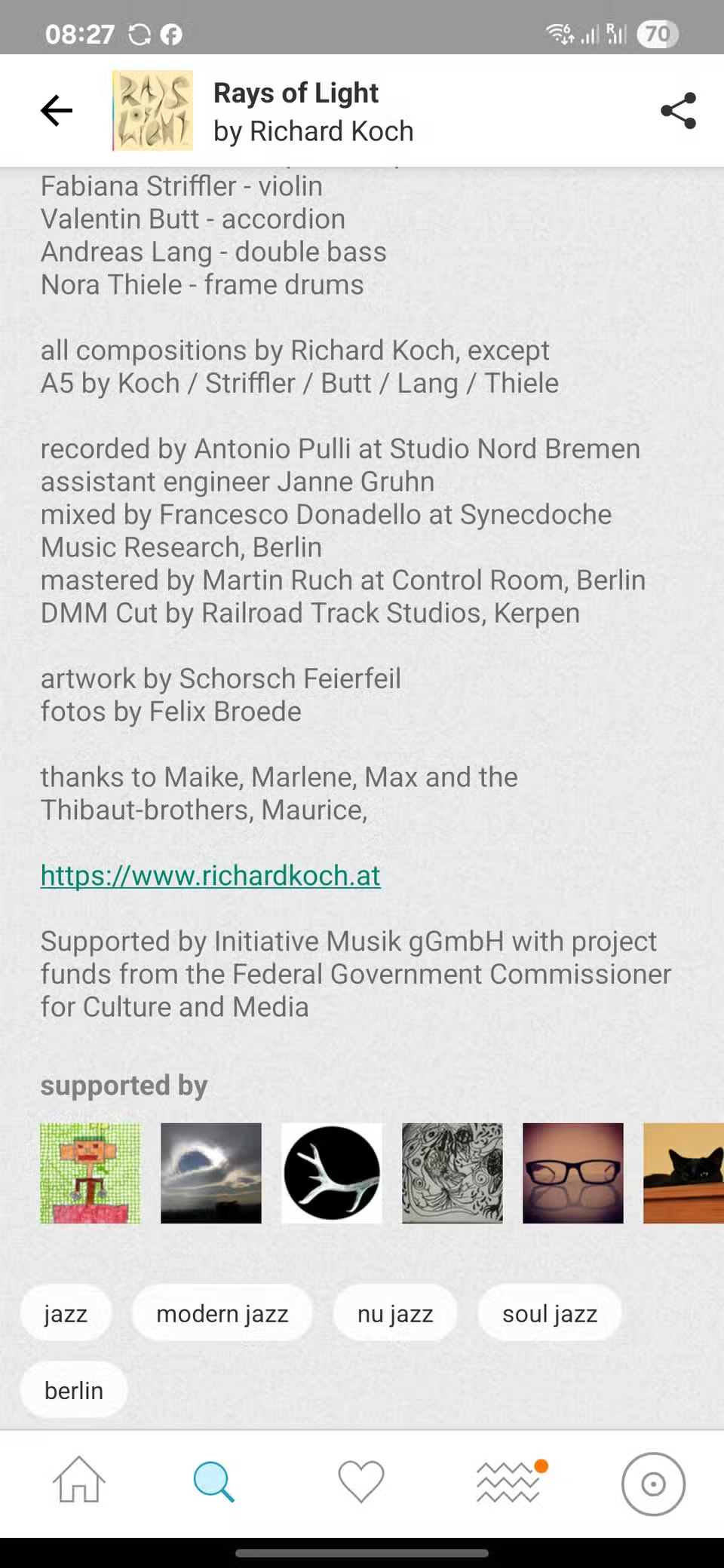Screen dimensions: 724x1568
Task: Switch to the Home tab
Action: point(79,1483)
